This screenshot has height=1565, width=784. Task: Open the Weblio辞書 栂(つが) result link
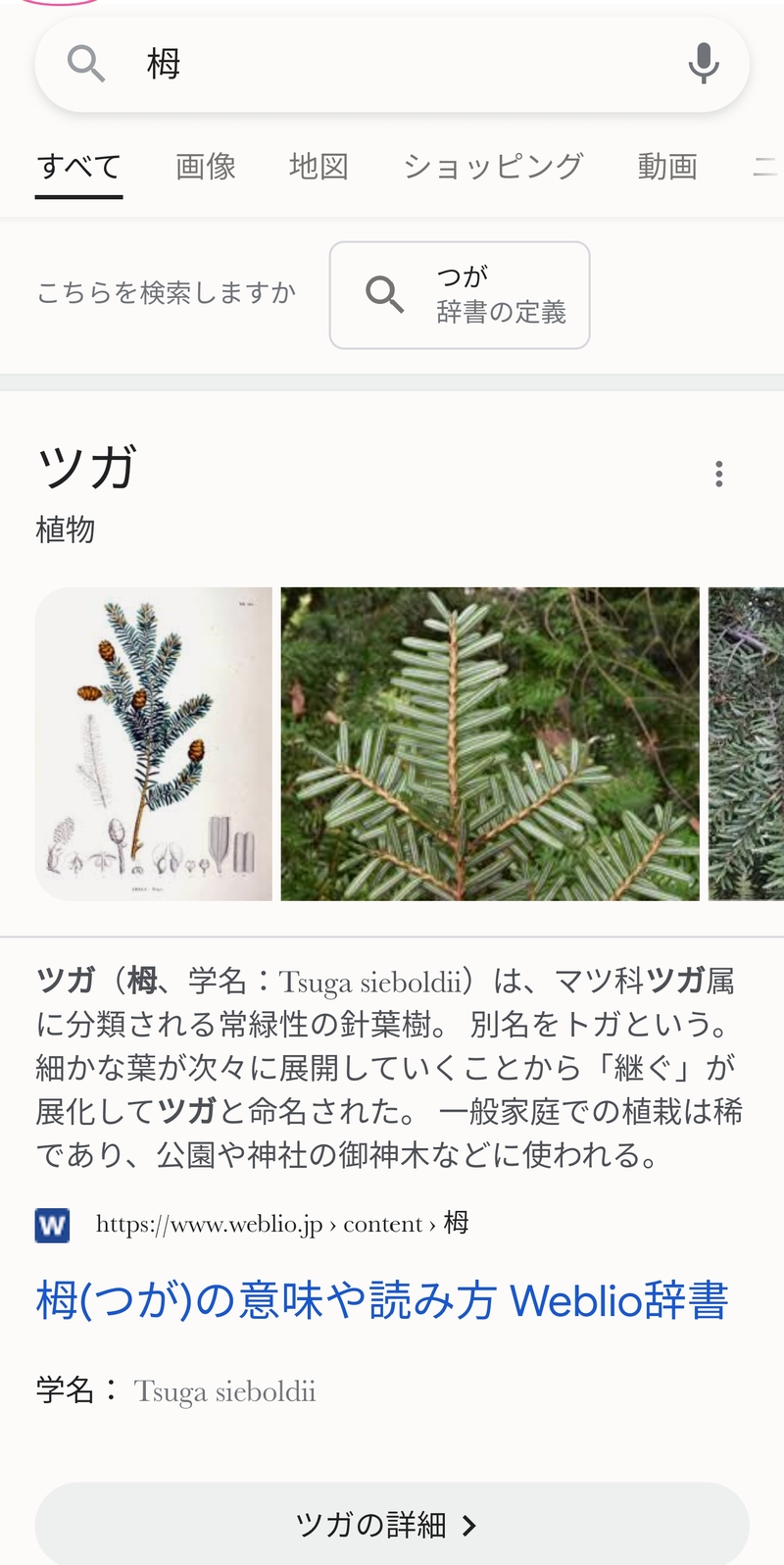[x=381, y=1301]
